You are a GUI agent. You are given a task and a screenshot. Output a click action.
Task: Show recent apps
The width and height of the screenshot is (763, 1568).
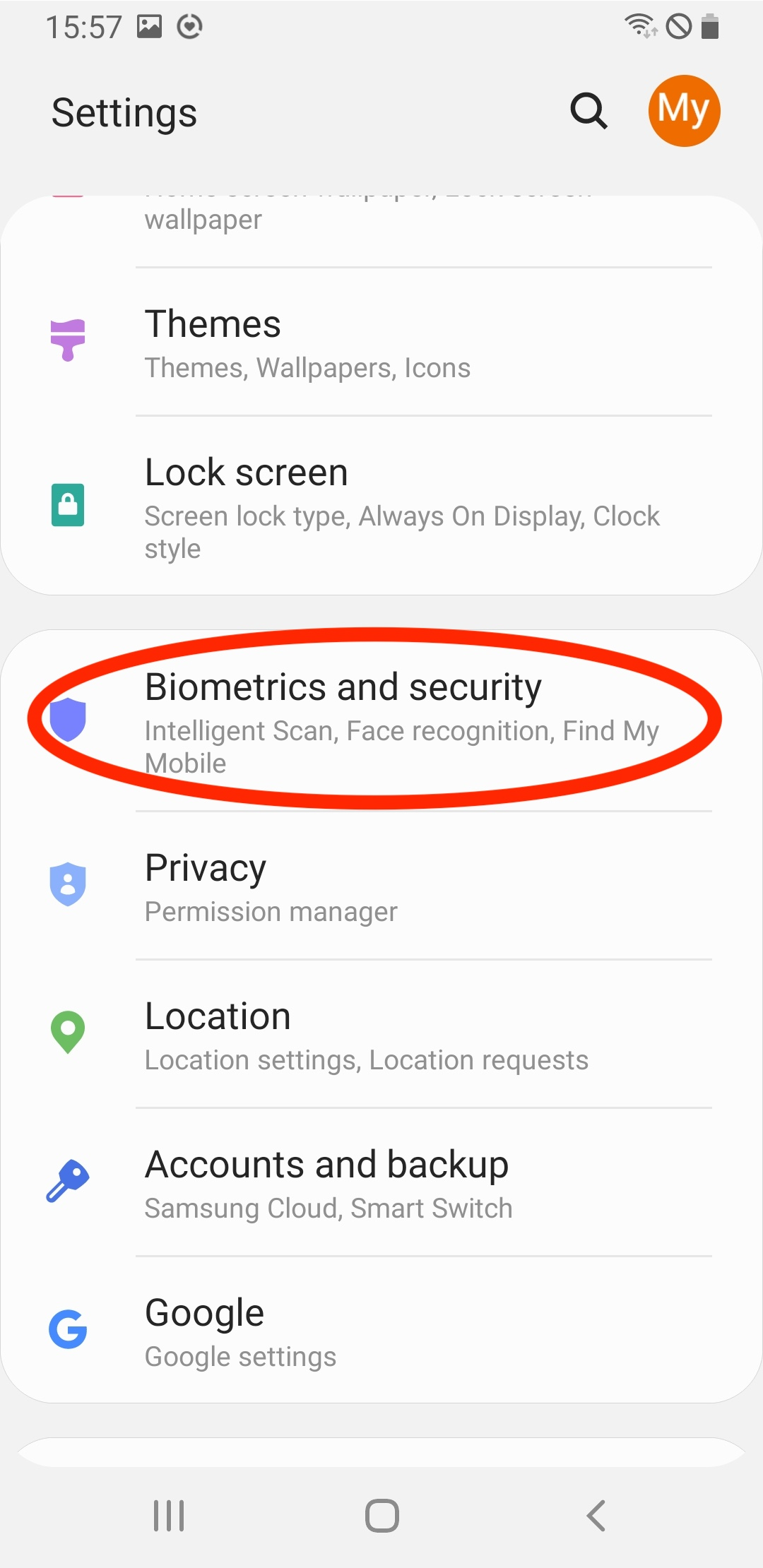[169, 1516]
